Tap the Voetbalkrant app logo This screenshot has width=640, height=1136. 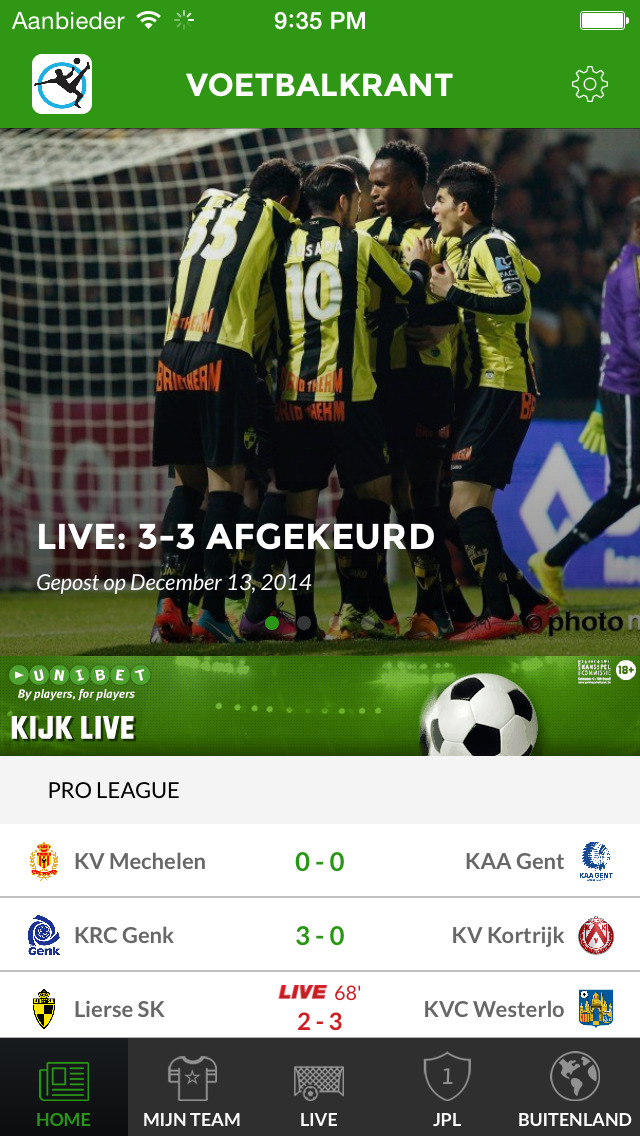tap(62, 84)
